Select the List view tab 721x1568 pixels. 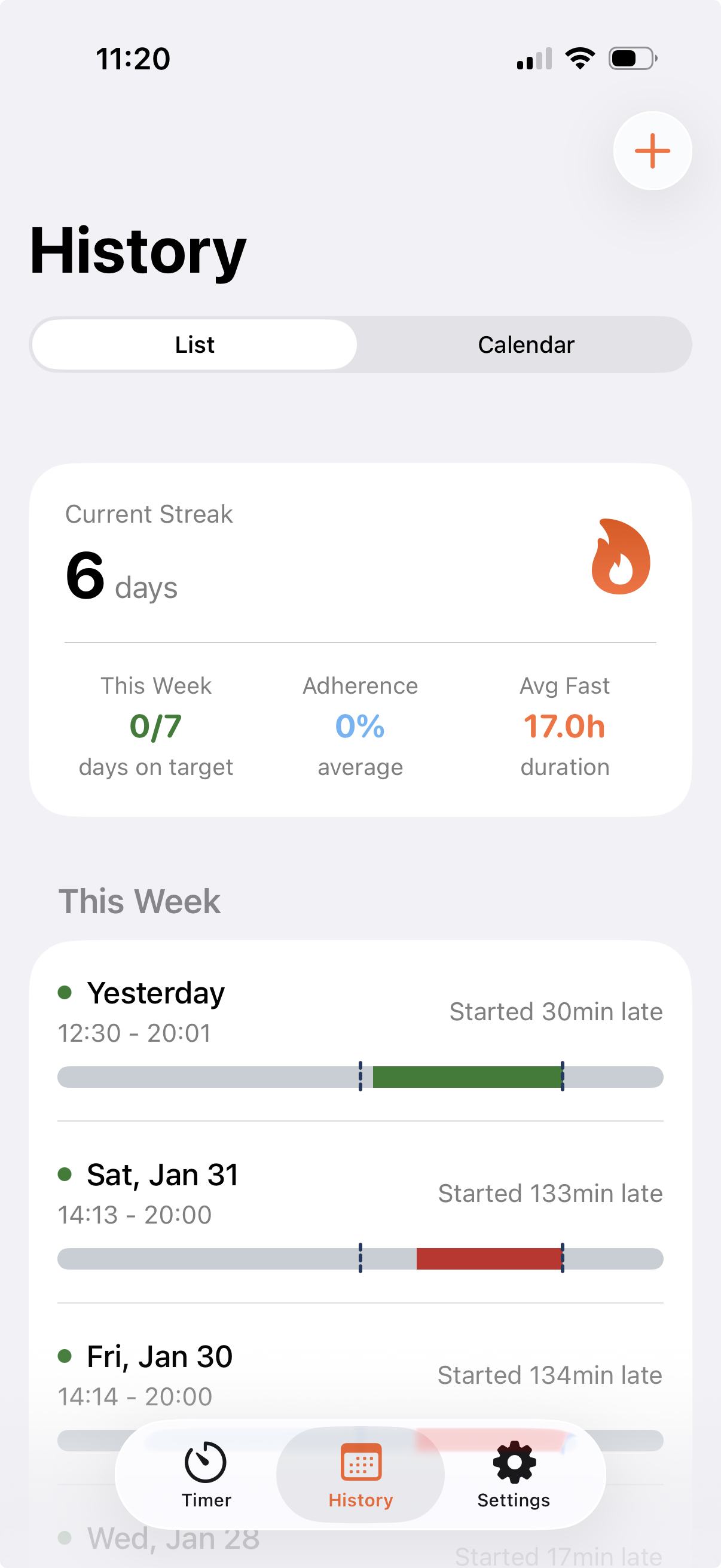coord(194,344)
